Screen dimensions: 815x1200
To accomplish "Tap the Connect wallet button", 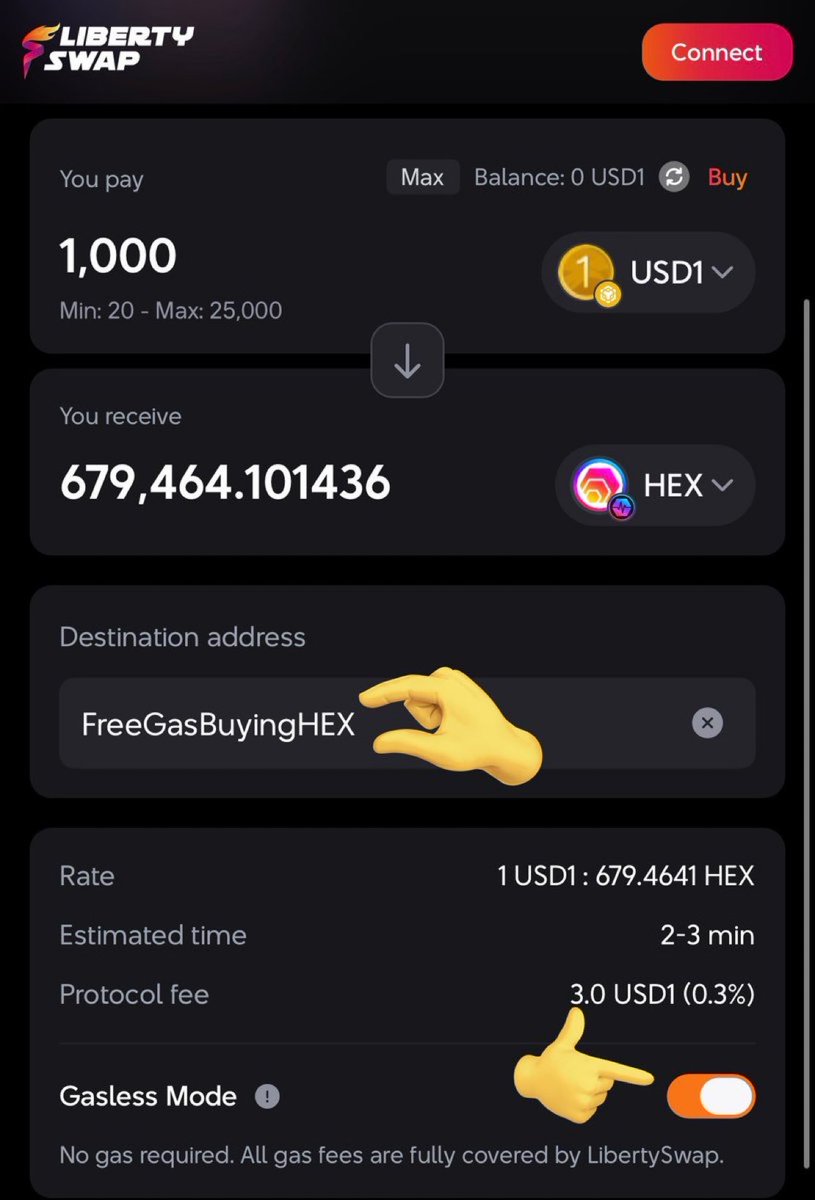I will (x=716, y=52).
